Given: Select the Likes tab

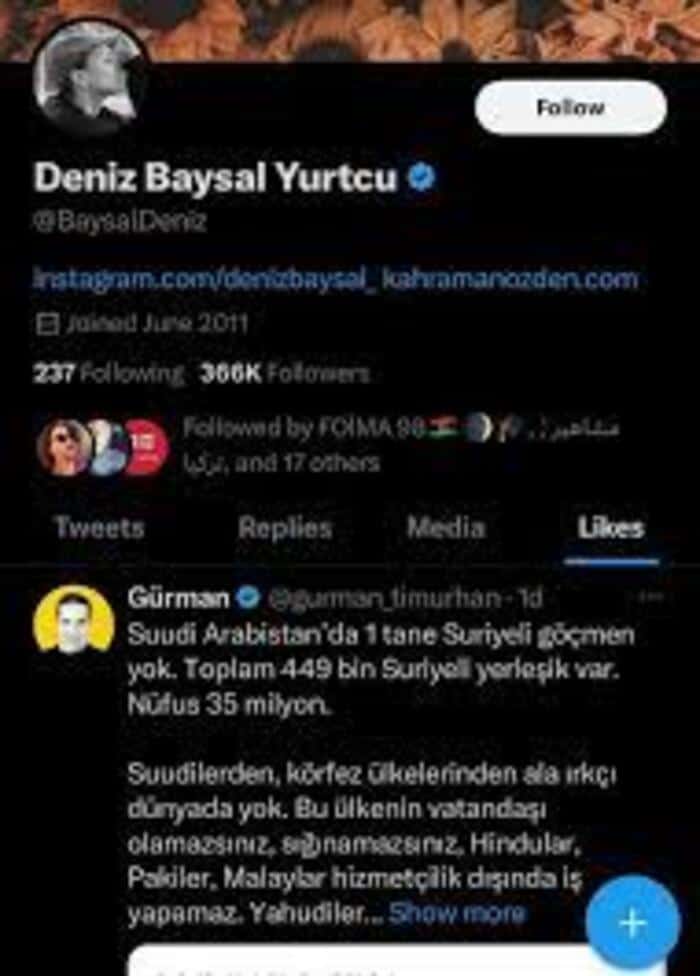Looking at the screenshot, I should (x=611, y=528).
